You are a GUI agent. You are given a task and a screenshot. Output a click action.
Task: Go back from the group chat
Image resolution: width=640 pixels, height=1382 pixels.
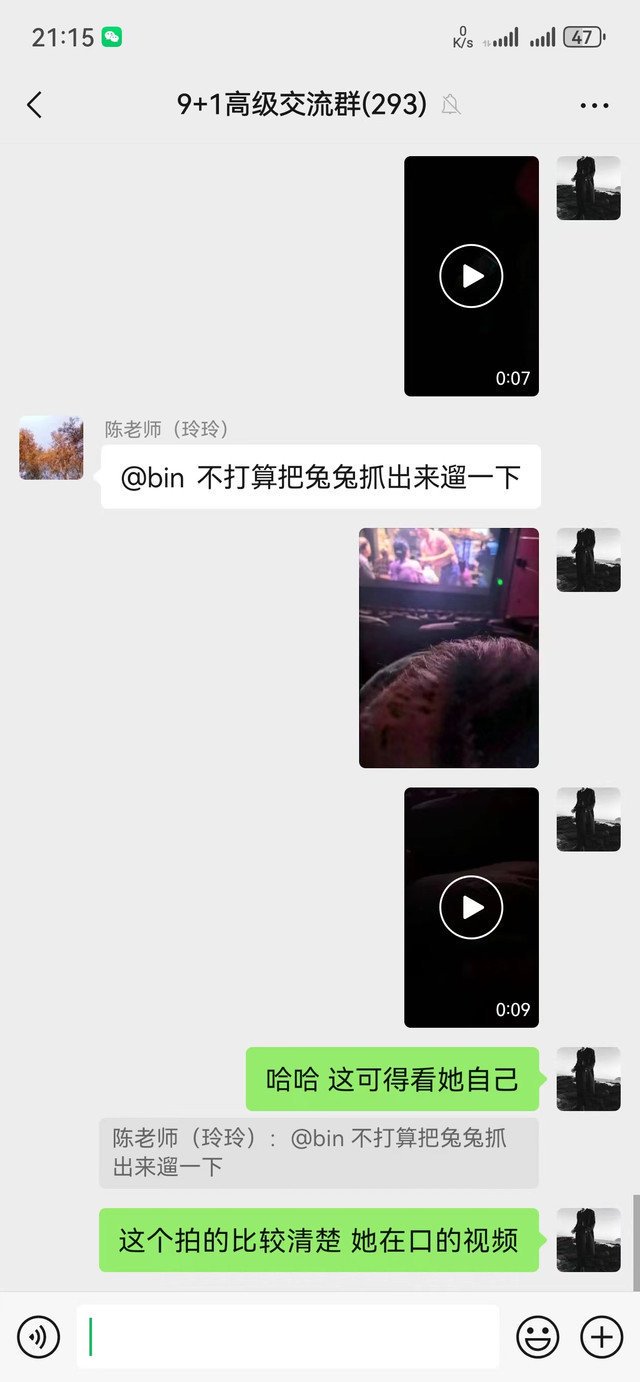(35, 105)
